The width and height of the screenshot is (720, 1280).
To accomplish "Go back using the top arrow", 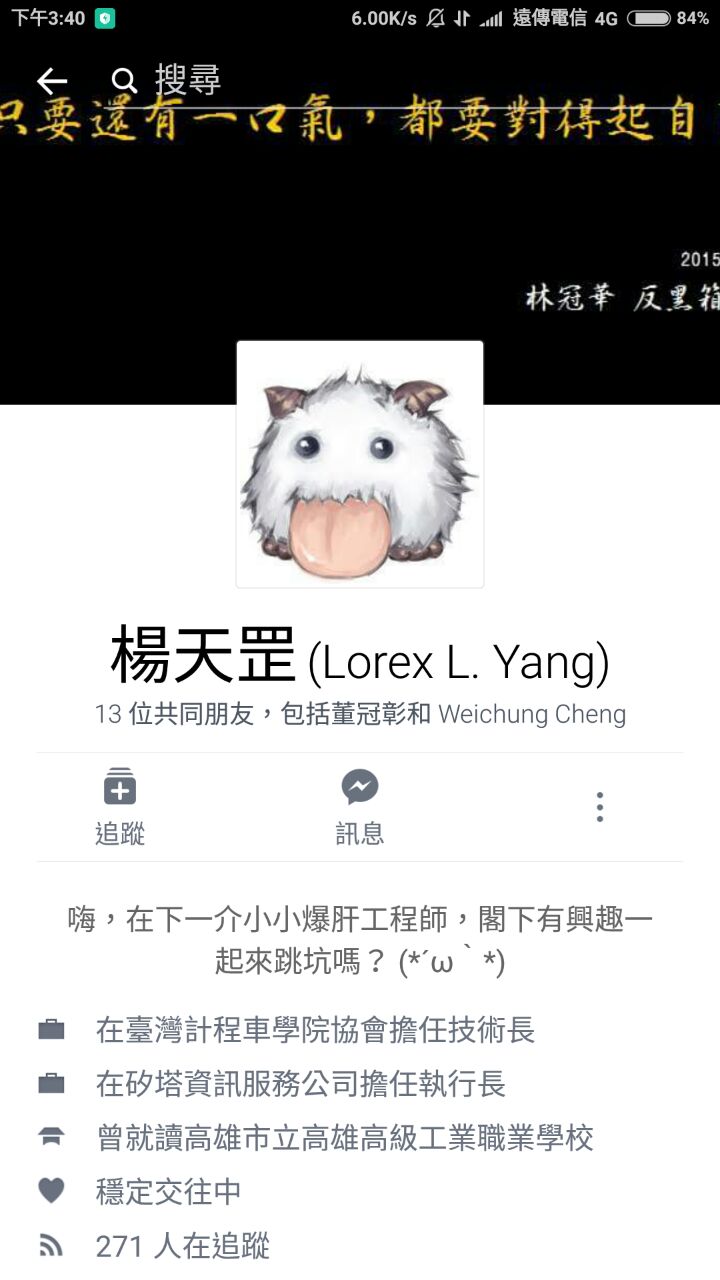I will 52,81.
